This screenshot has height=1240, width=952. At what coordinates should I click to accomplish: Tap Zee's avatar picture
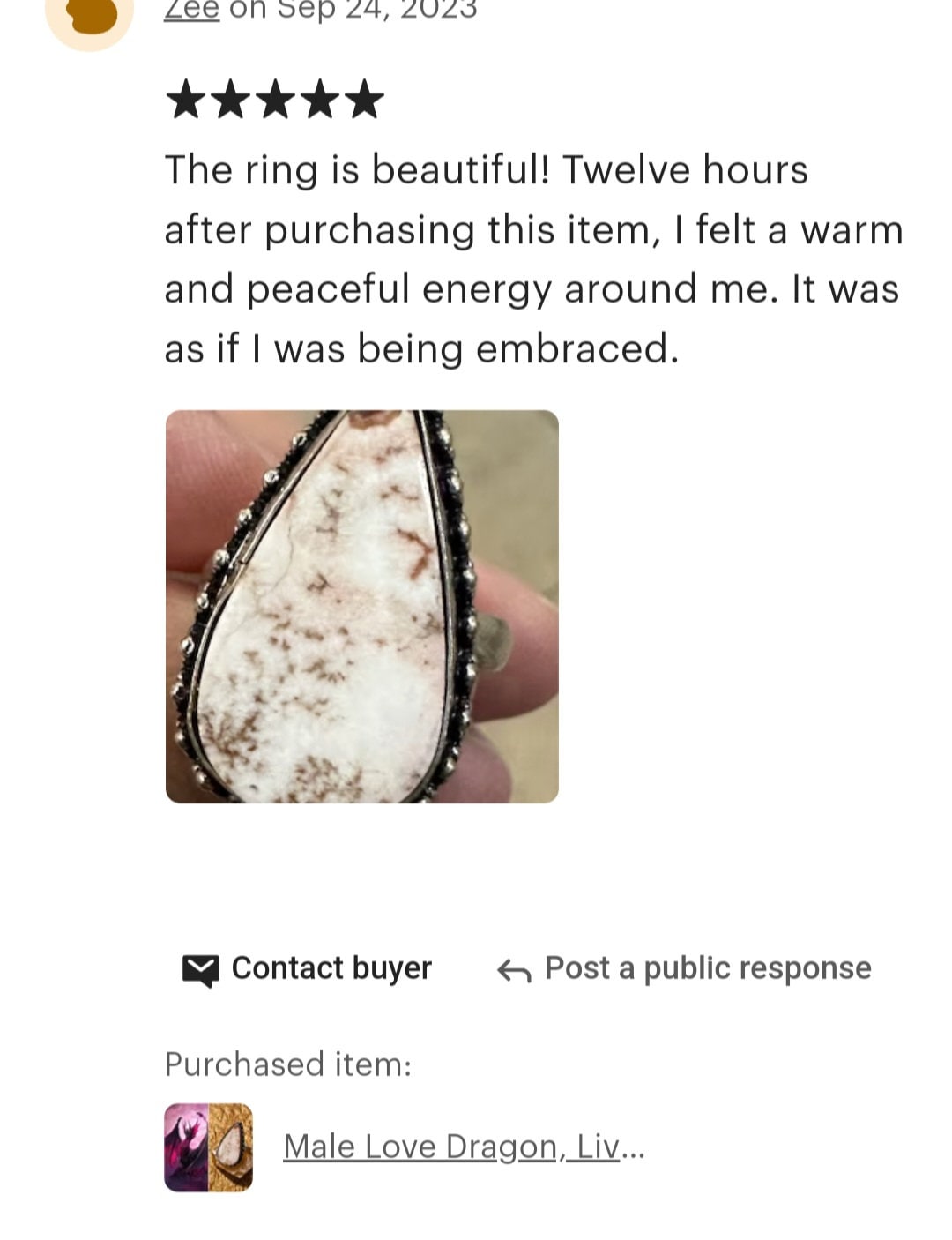[89, 18]
